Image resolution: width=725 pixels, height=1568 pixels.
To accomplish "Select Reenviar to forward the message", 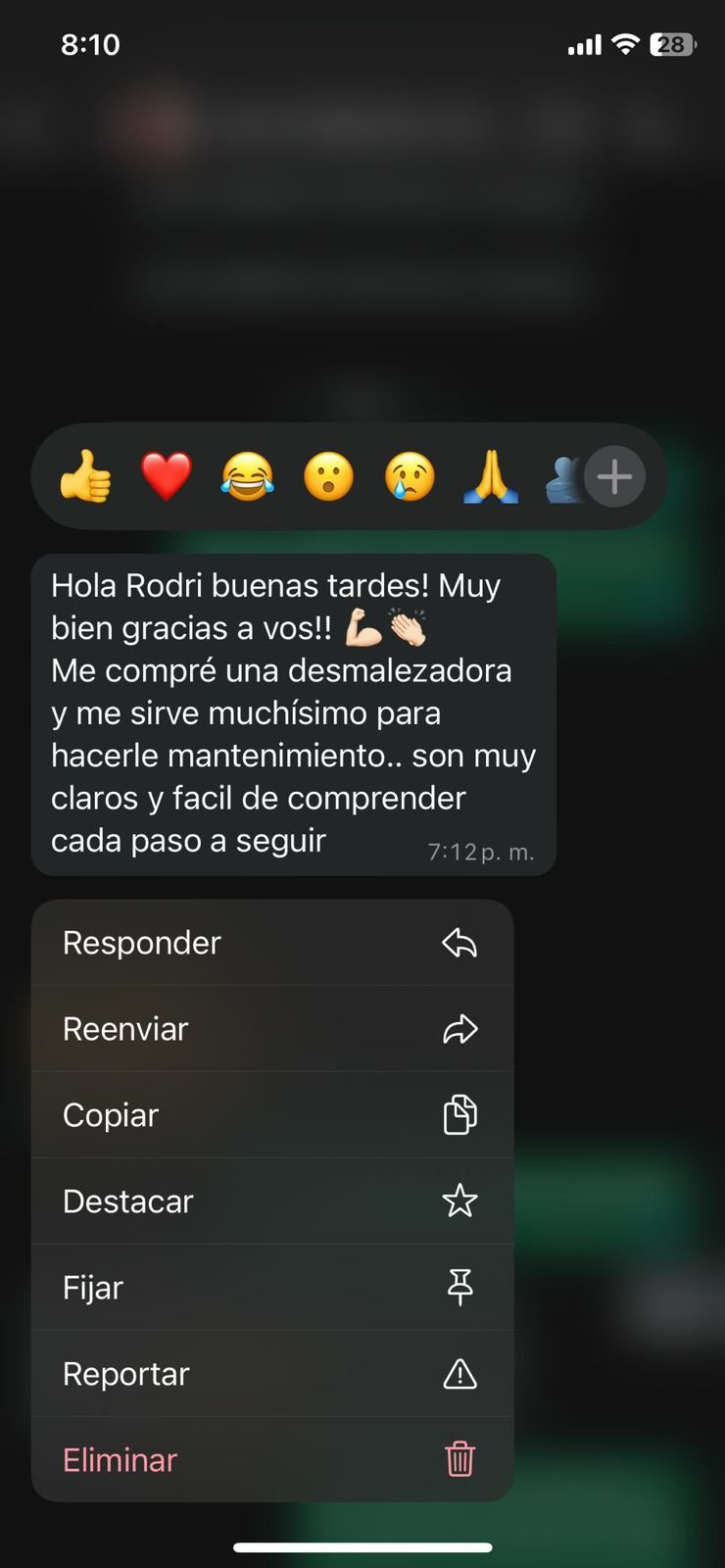I will click(x=272, y=1029).
